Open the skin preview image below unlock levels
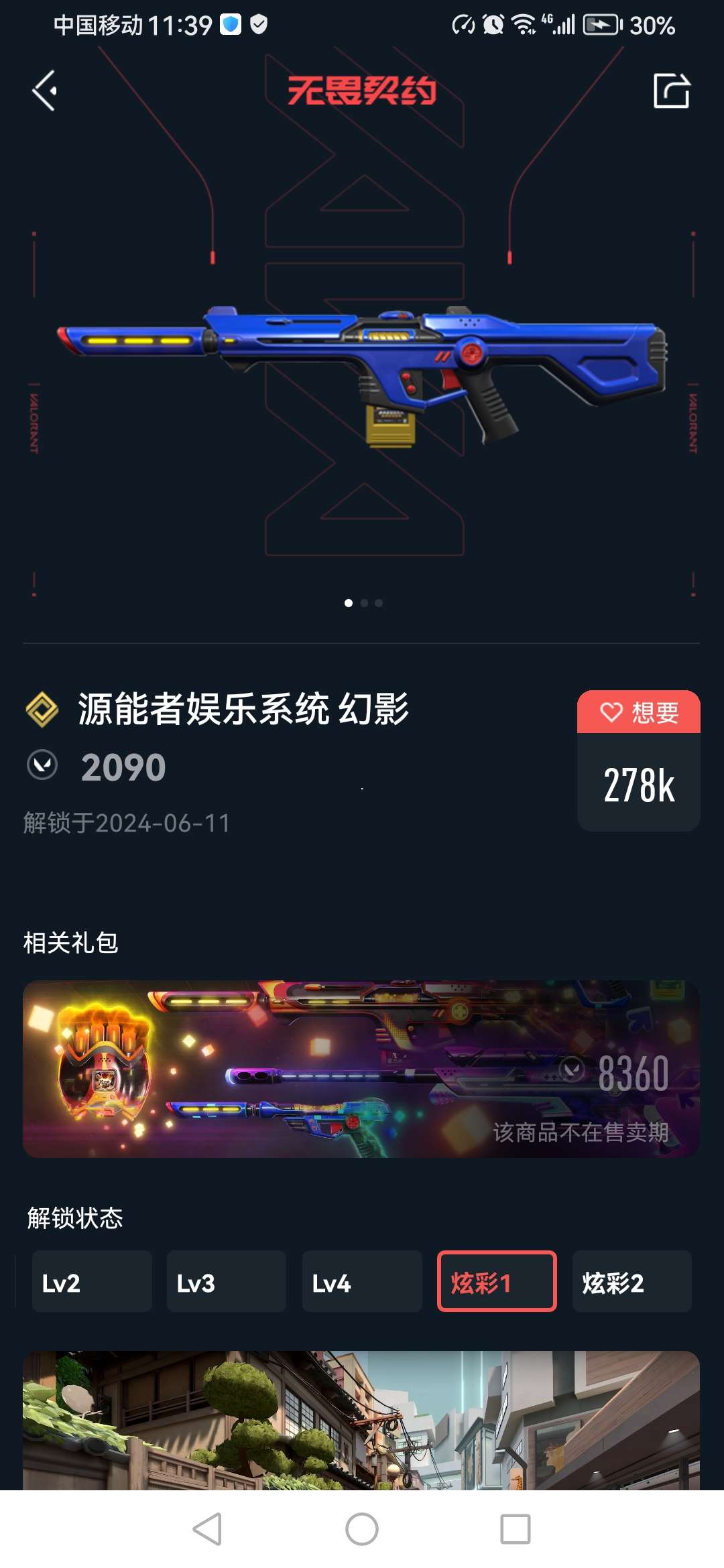This screenshot has height=1568, width=724. pyautogui.click(x=361, y=1421)
